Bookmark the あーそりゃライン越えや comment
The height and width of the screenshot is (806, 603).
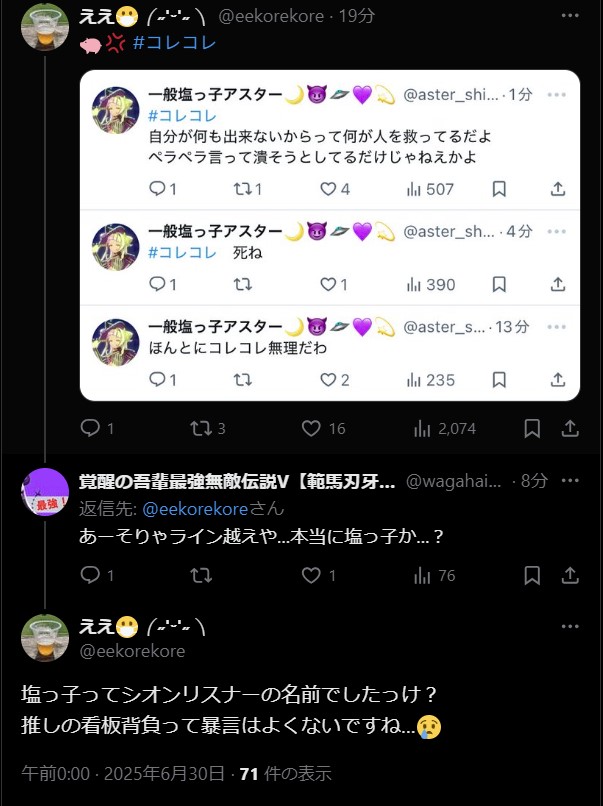(x=533, y=575)
